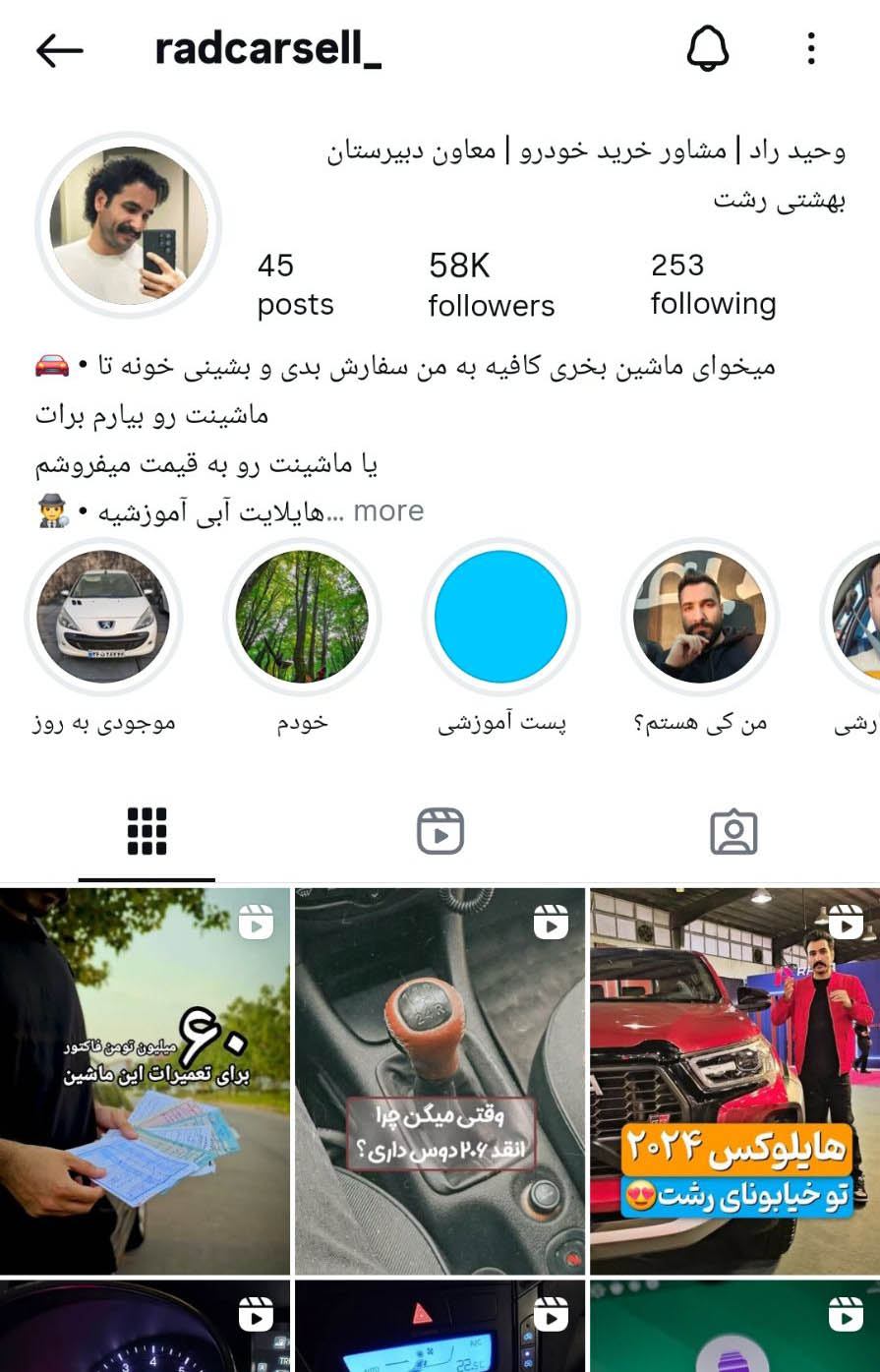Switch to the posts grid tab
The image size is (880, 1372).
coord(147,832)
